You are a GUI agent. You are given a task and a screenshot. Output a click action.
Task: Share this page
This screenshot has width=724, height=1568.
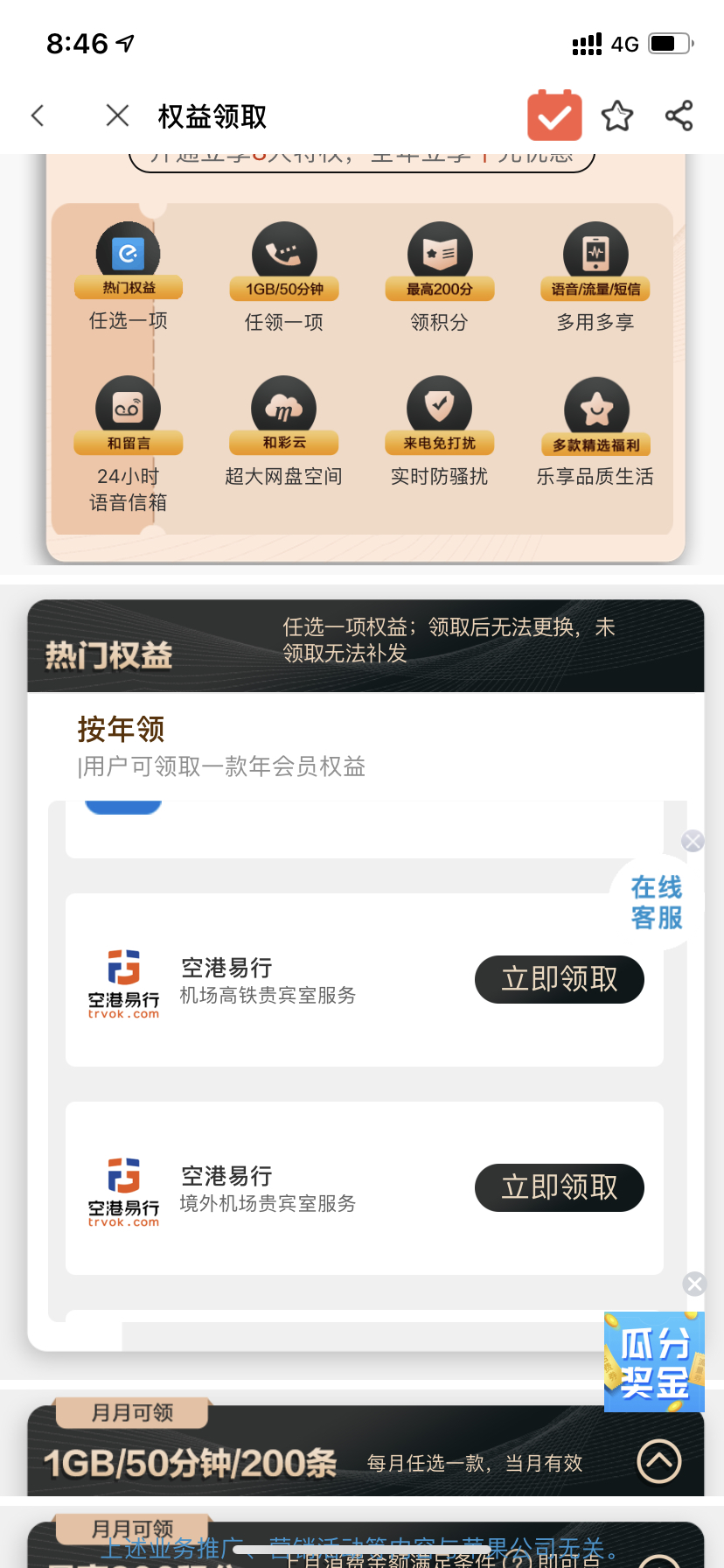(x=679, y=115)
